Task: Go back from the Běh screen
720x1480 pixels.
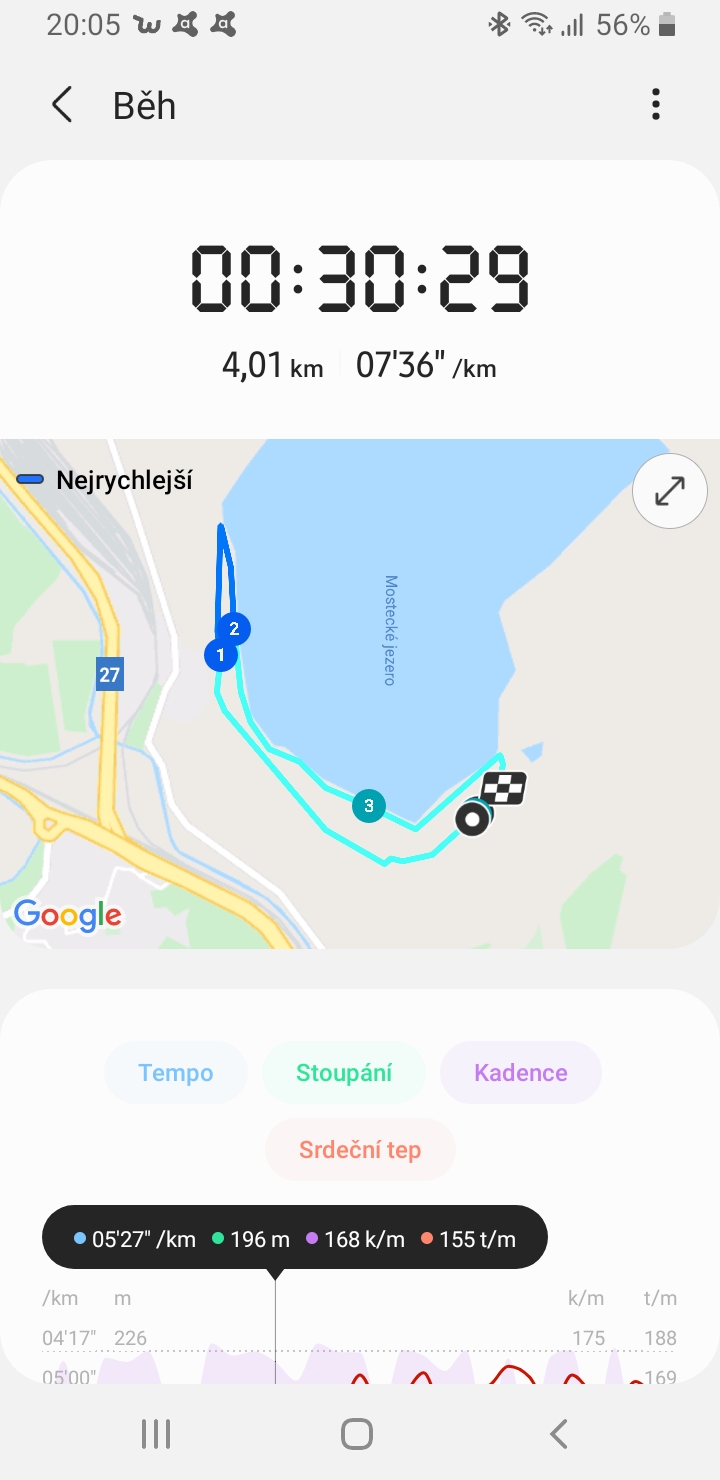Action: pos(62,105)
